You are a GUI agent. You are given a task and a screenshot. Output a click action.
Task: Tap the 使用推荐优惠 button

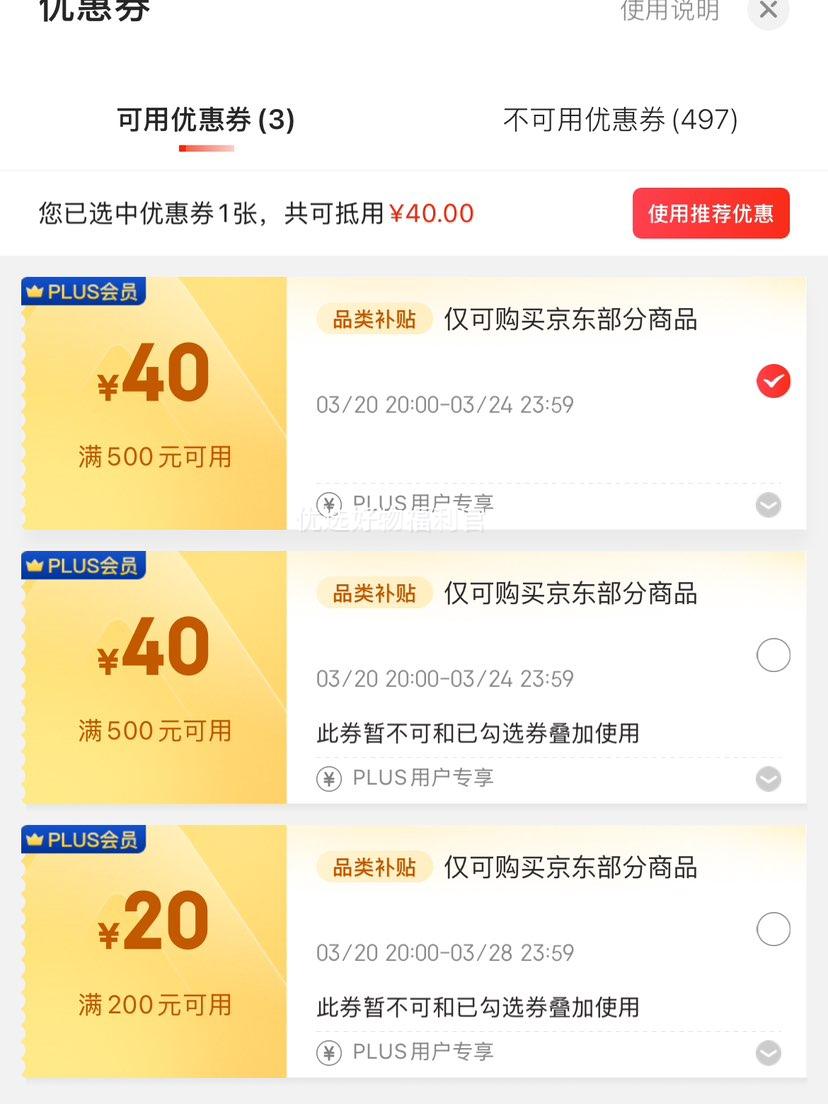[x=710, y=213]
